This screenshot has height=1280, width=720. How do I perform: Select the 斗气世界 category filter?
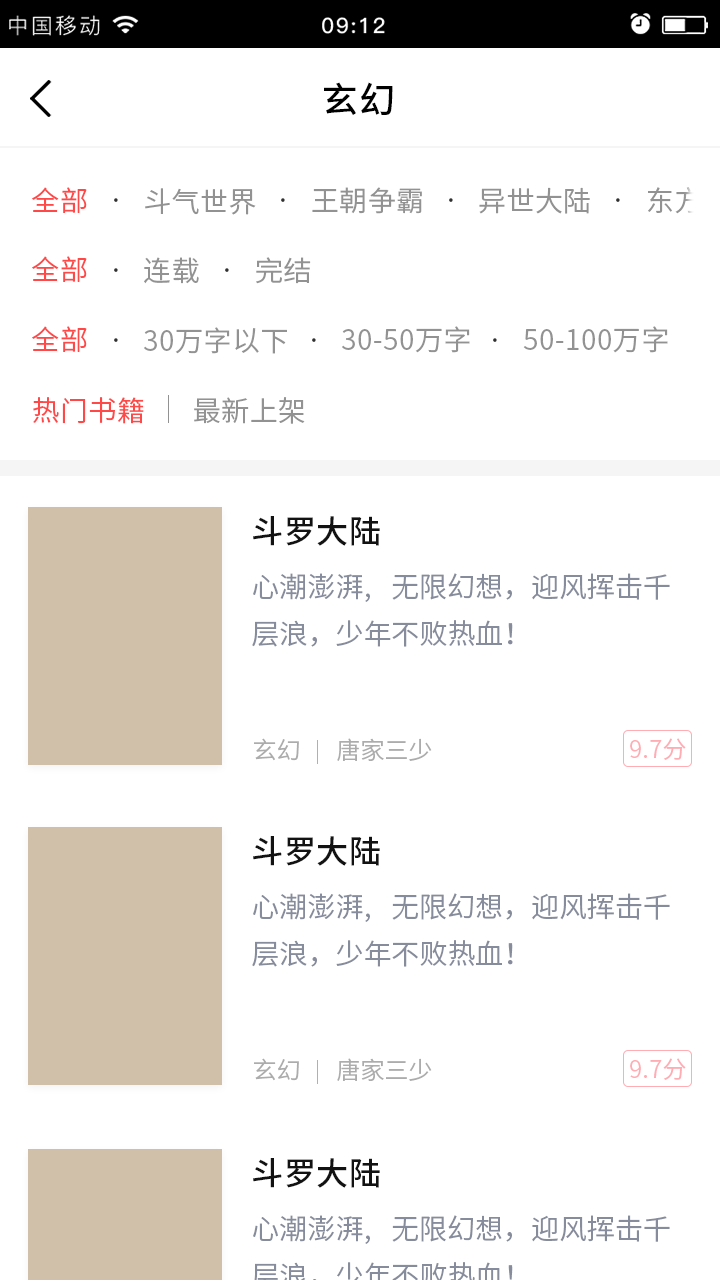coord(200,202)
